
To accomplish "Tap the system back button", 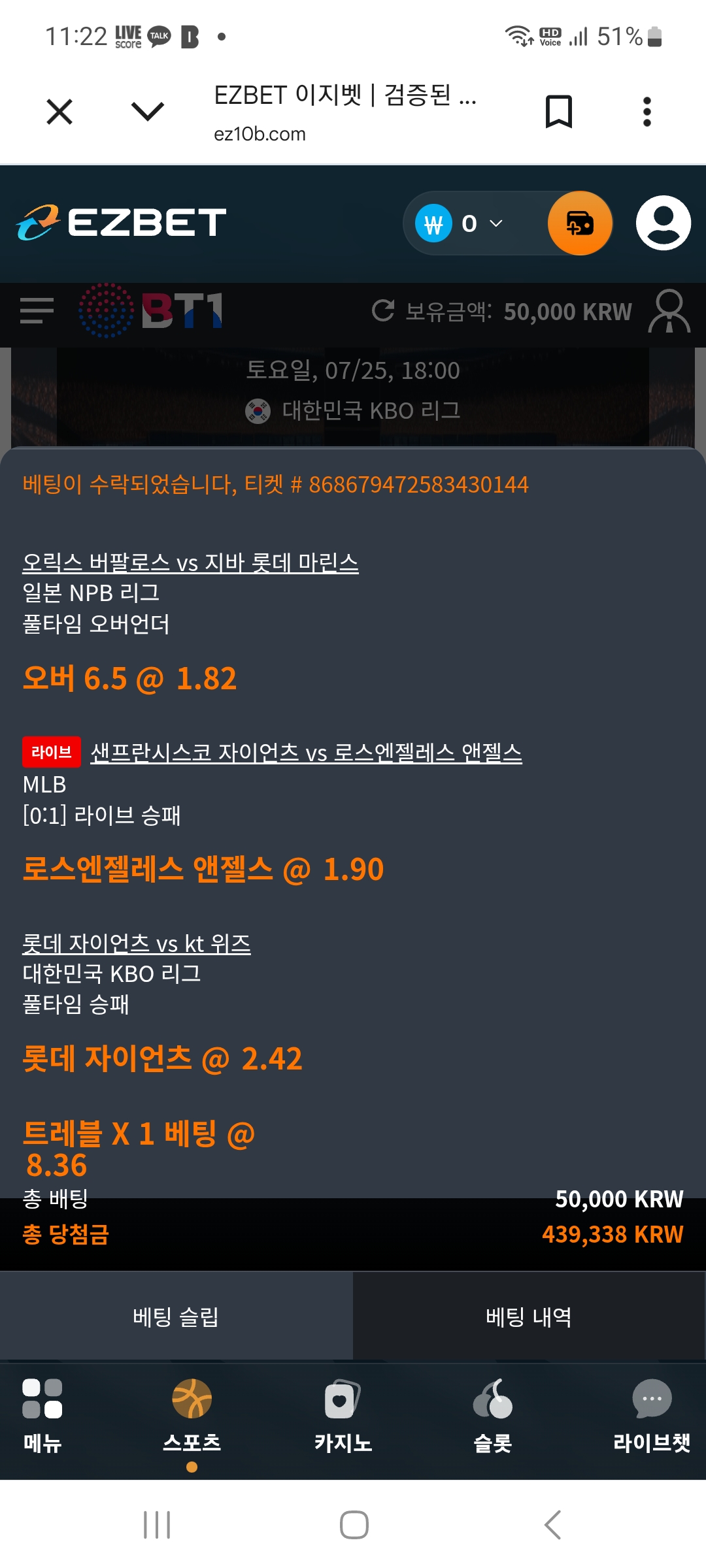I will [x=552, y=1525].
